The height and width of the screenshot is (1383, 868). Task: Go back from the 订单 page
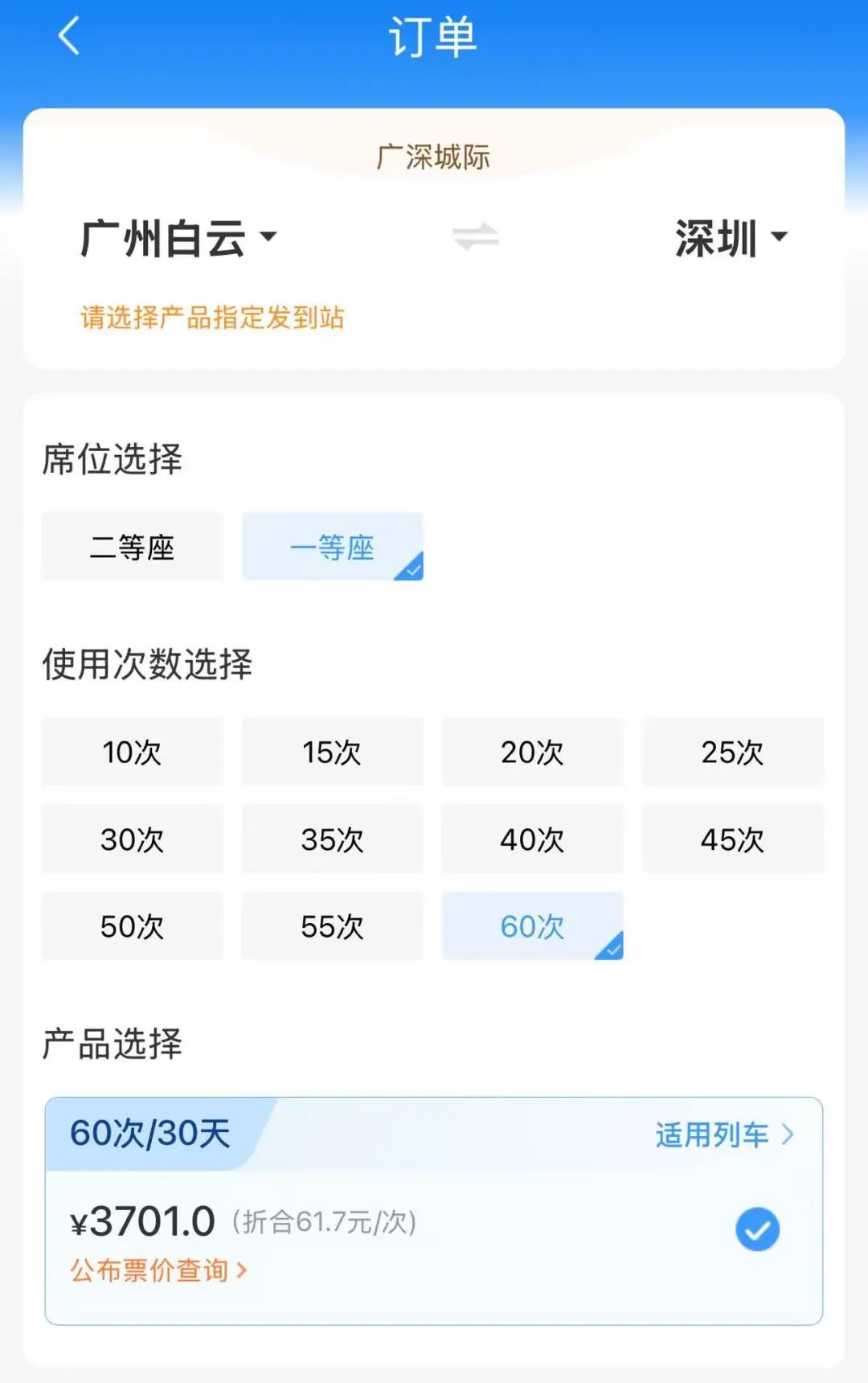pos(69,37)
